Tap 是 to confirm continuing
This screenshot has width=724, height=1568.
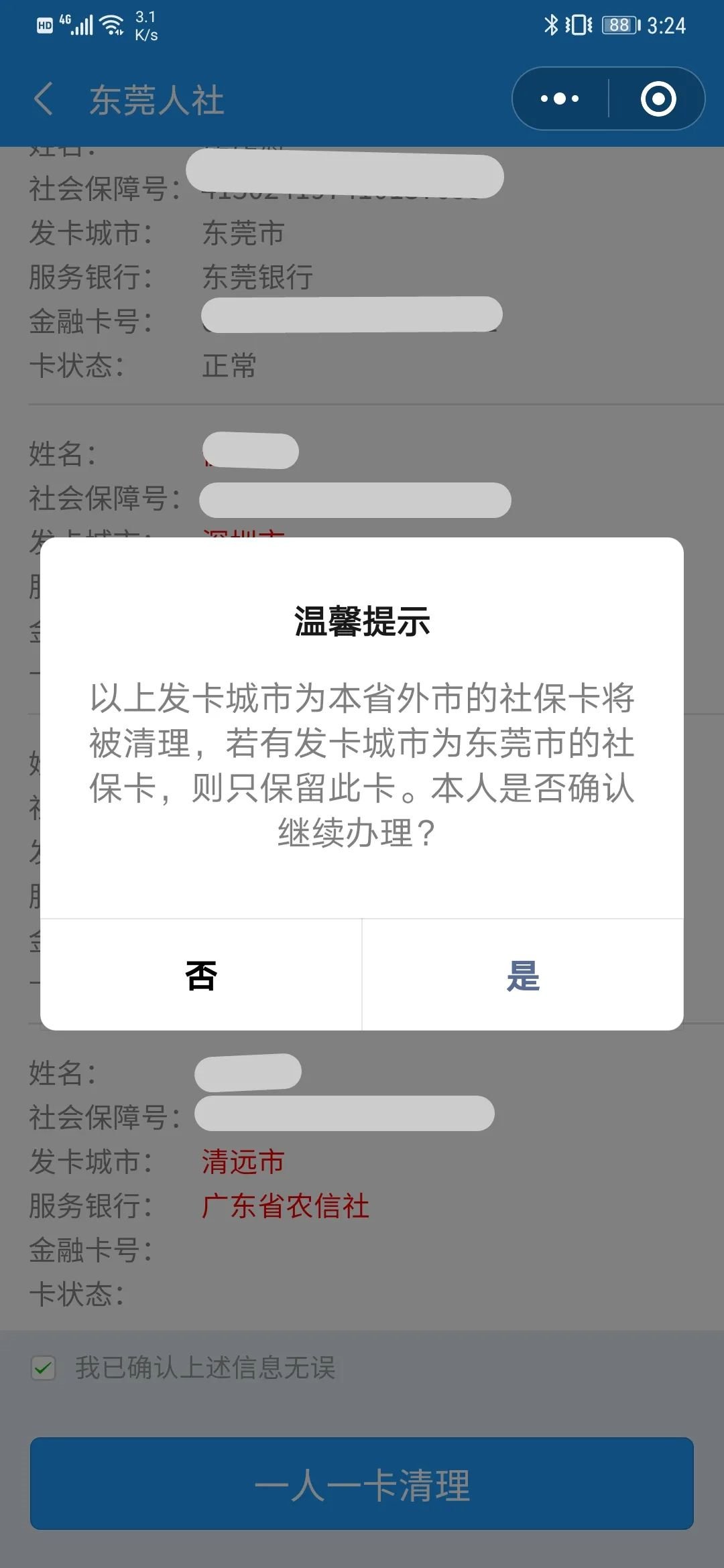coord(522,975)
